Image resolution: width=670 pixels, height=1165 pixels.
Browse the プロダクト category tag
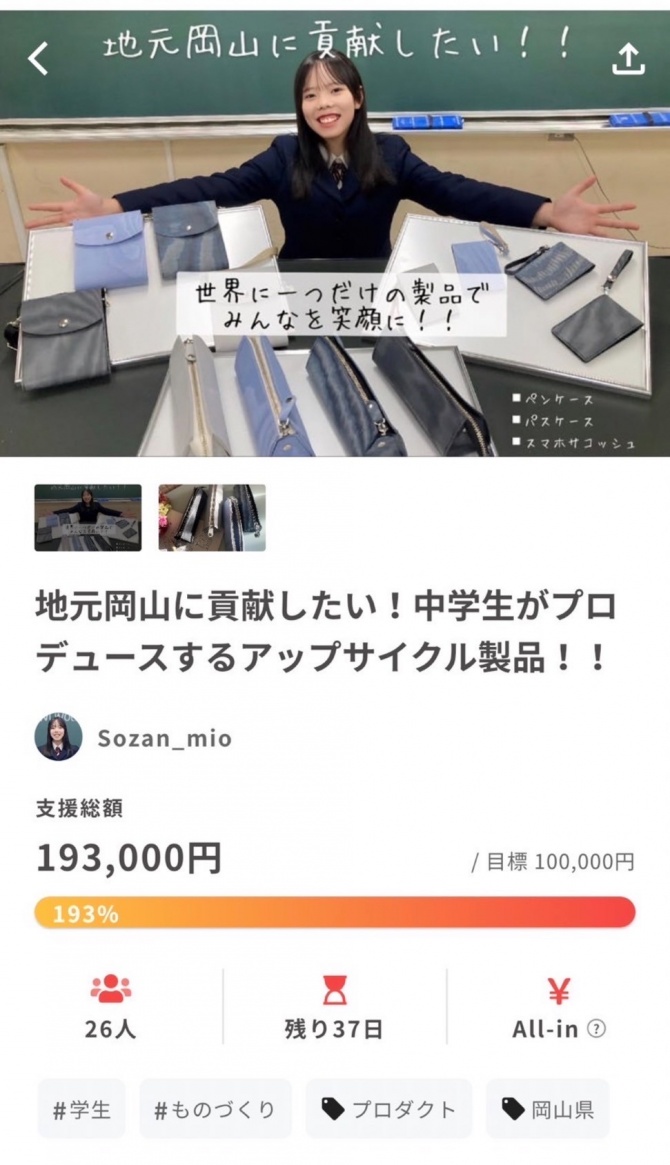point(388,1109)
